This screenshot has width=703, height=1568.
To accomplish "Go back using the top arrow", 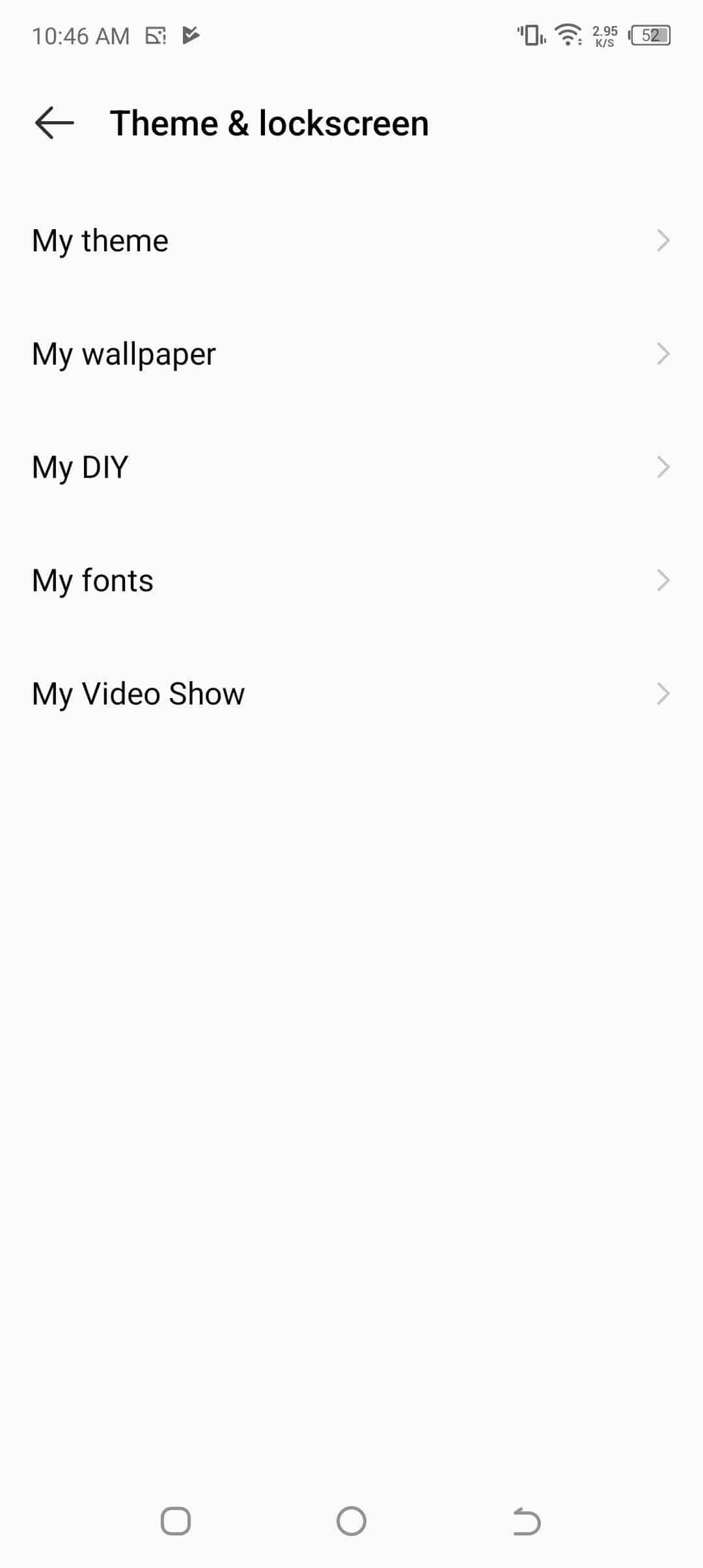I will point(54,124).
